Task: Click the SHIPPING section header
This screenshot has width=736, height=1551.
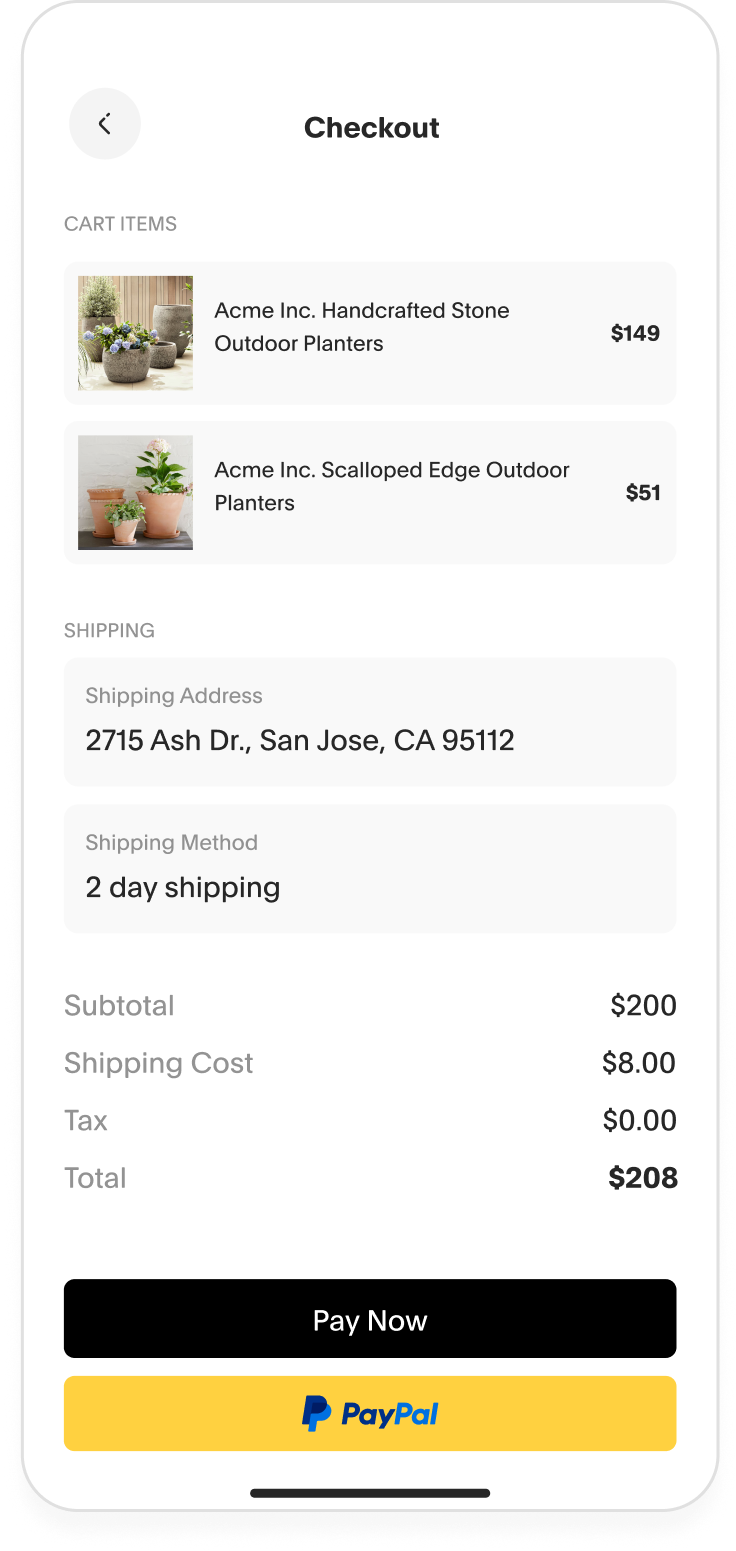Action: point(109,630)
